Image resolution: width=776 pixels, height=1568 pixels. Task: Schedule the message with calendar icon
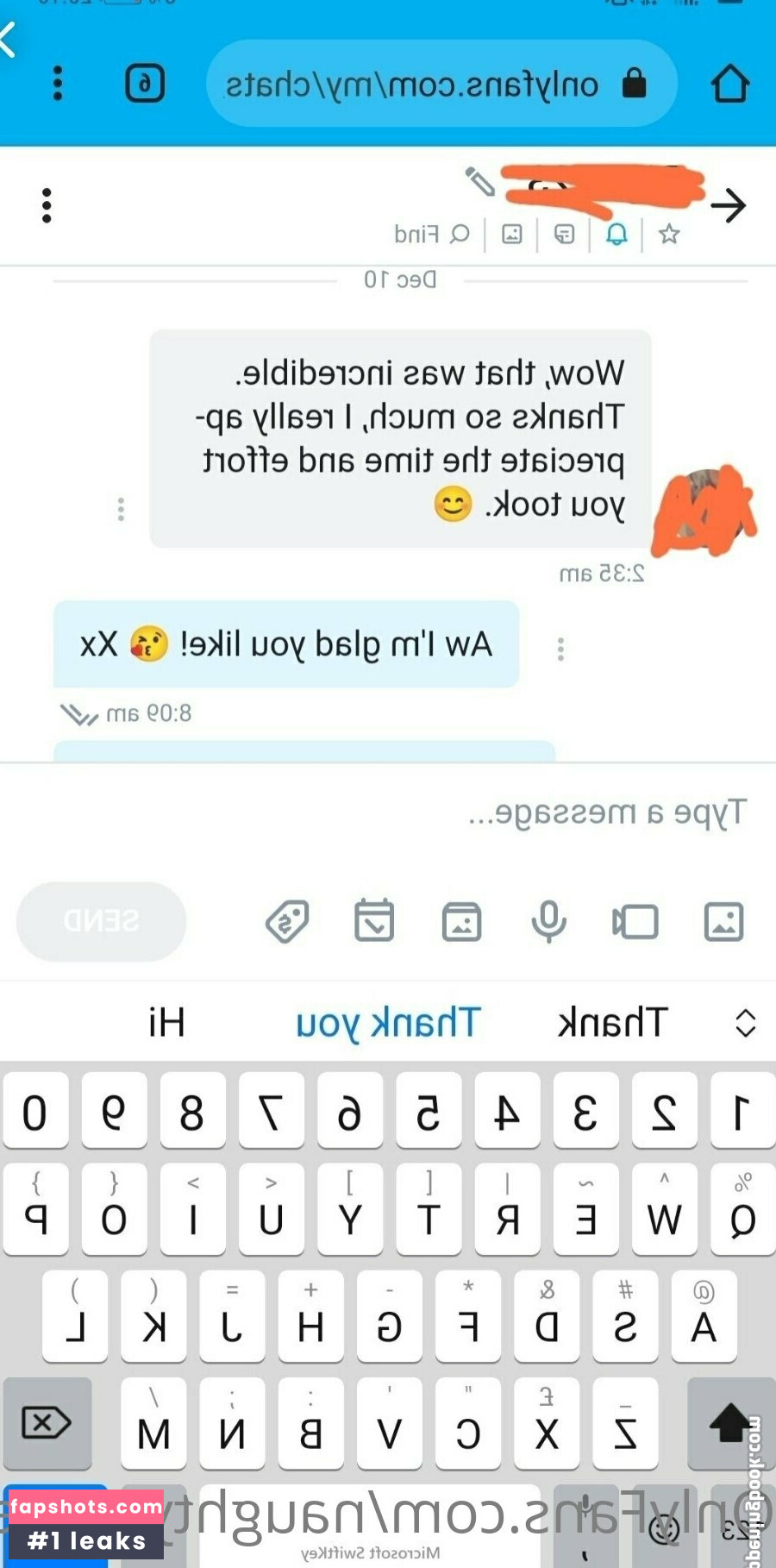click(374, 921)
